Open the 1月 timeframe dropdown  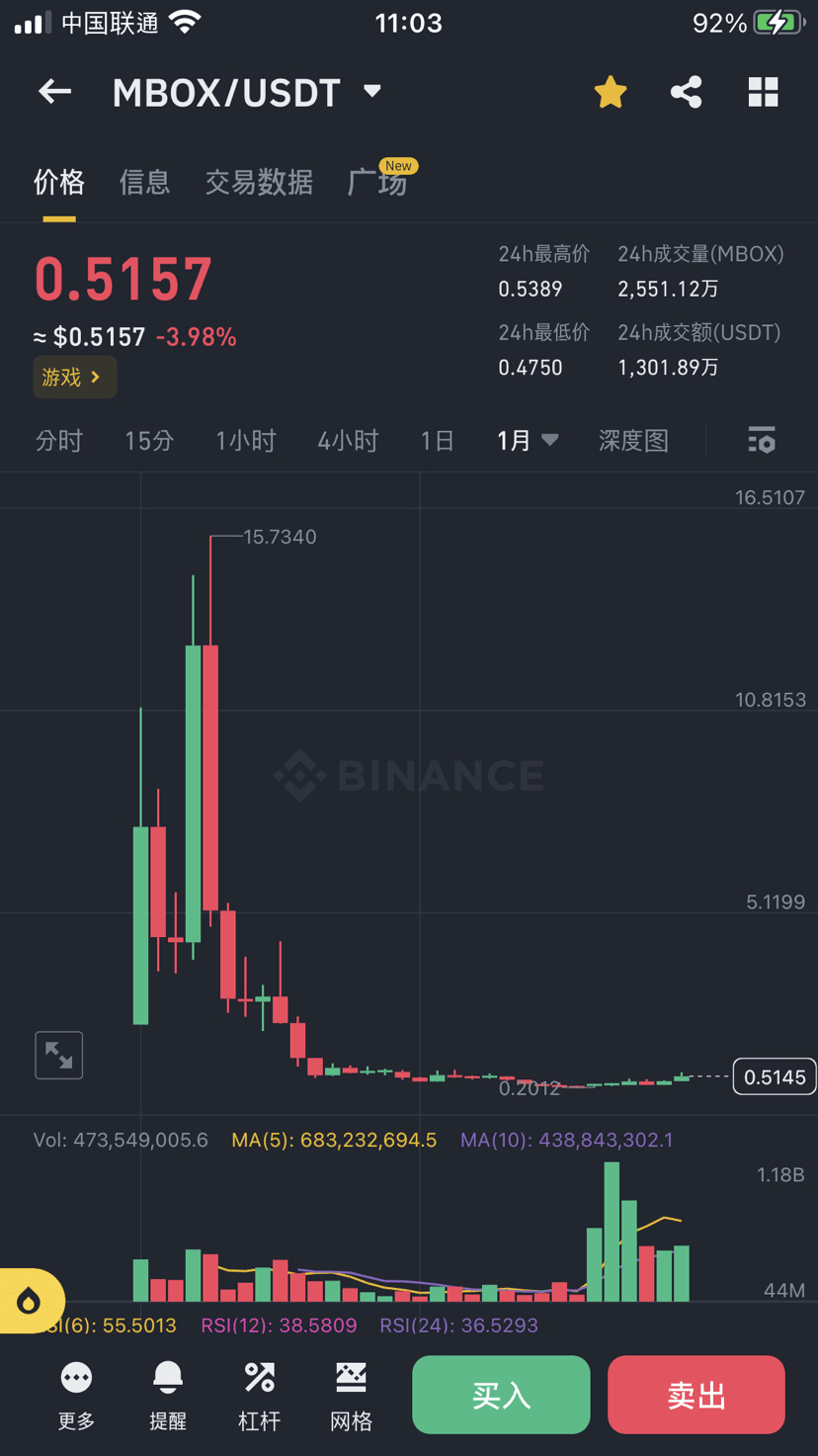point(528,440)
